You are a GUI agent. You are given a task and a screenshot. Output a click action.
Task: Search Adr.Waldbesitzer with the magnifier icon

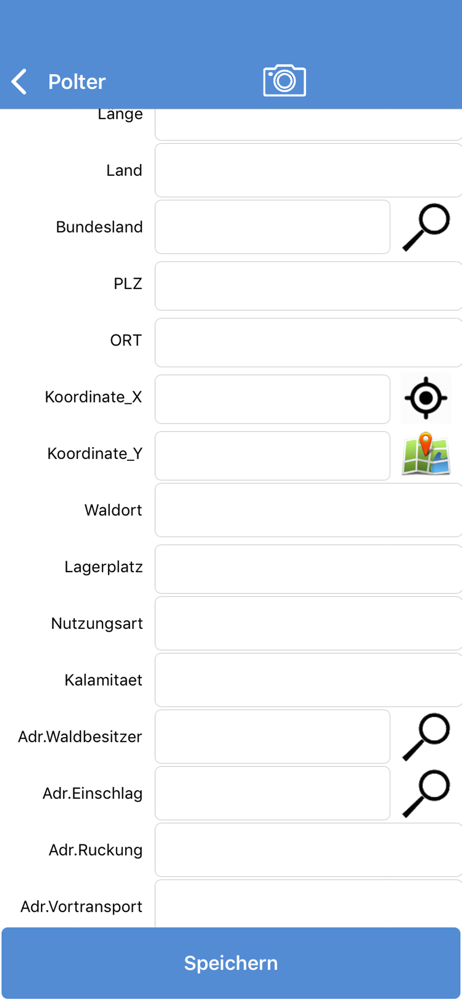click(x=426, y=737)
